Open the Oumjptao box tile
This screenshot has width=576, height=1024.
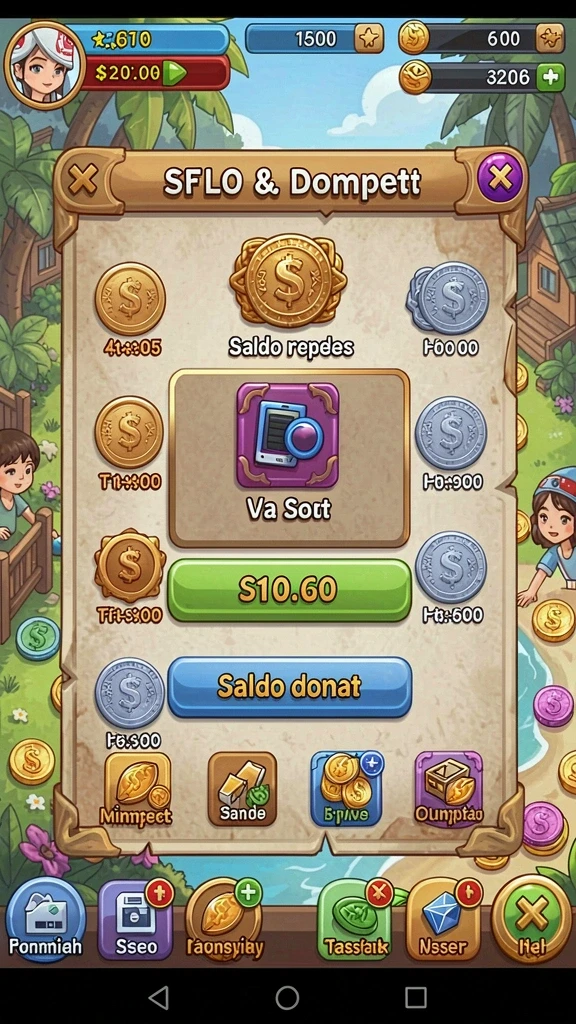(449, 789)
